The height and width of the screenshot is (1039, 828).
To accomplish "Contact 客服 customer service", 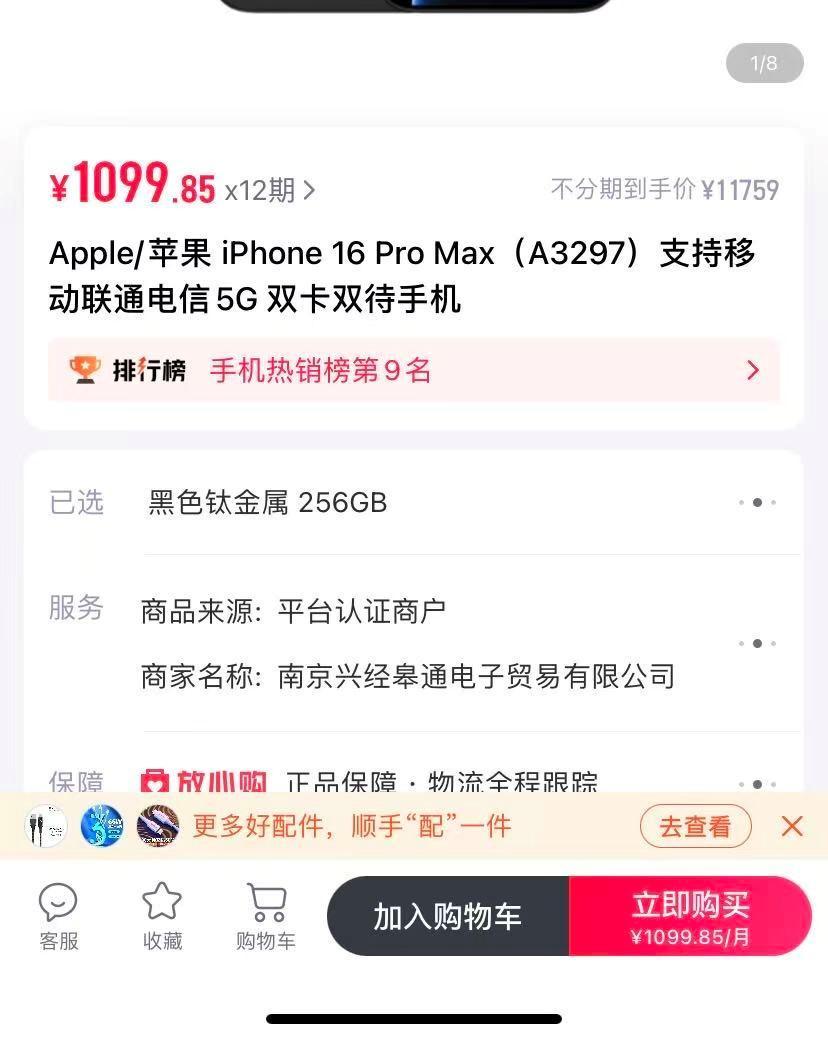I will [58, 917].
